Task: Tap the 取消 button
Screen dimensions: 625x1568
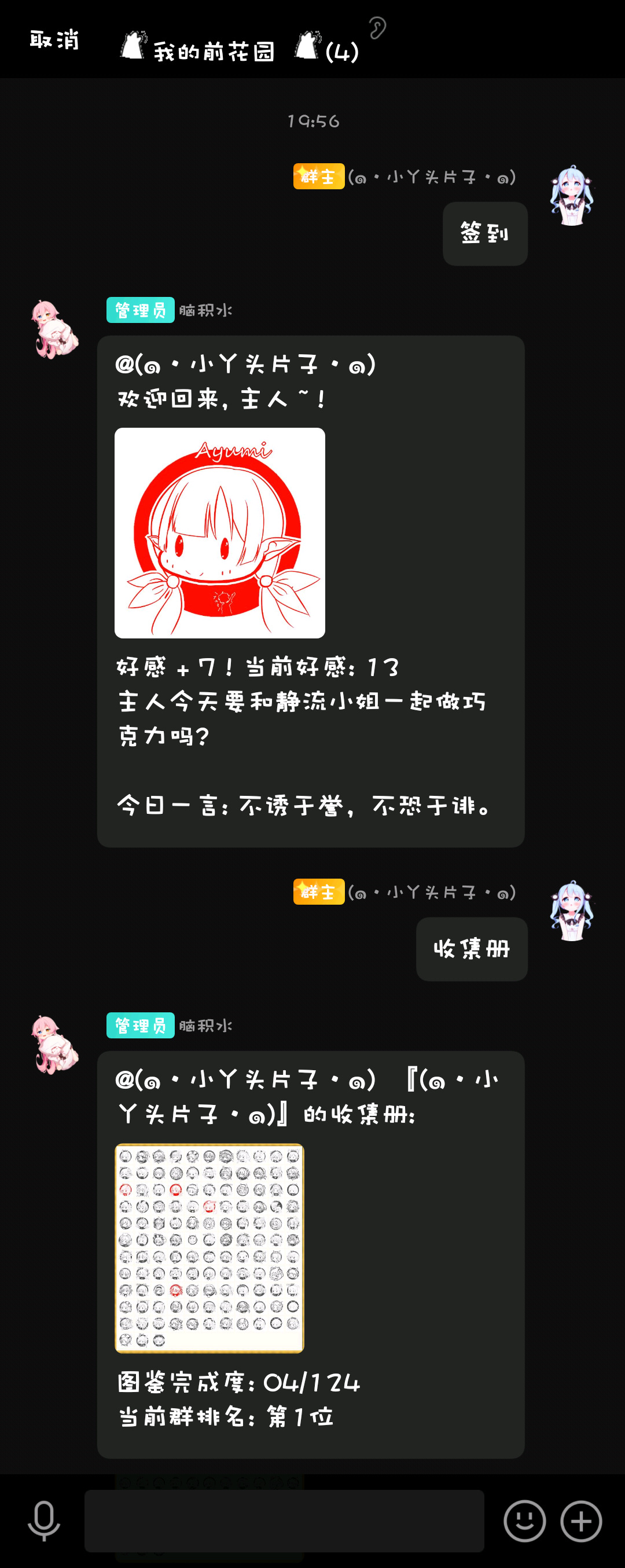Action: tap(54, 39)
